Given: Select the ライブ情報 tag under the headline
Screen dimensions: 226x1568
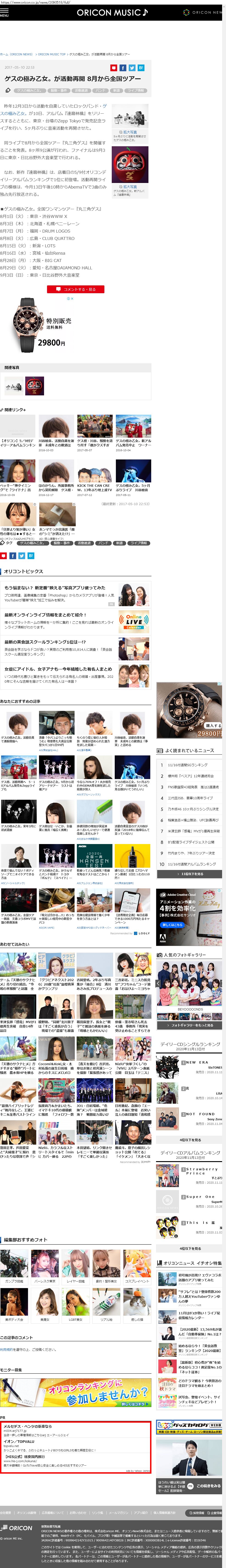Looking at the screenshot, I should pyautogui.click(x=136, y=90).
